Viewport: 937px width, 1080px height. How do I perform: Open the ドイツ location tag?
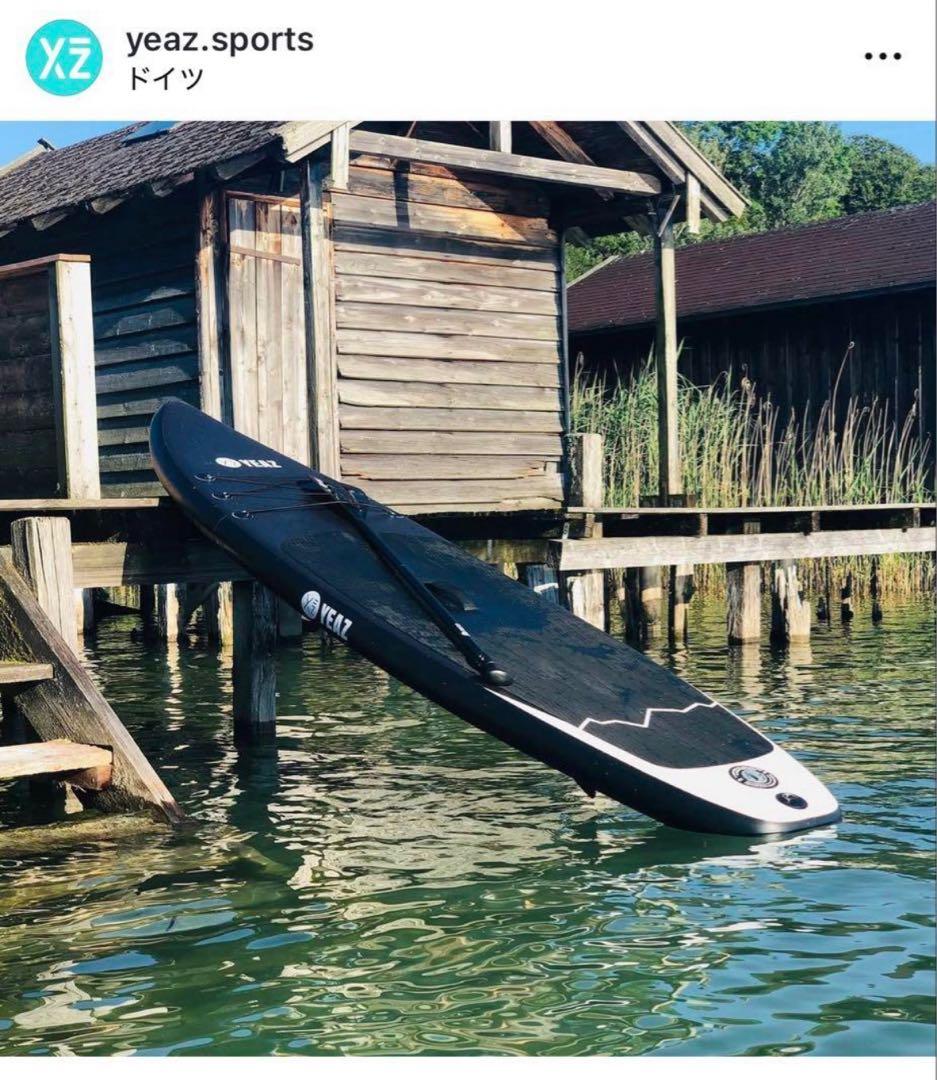165,78
